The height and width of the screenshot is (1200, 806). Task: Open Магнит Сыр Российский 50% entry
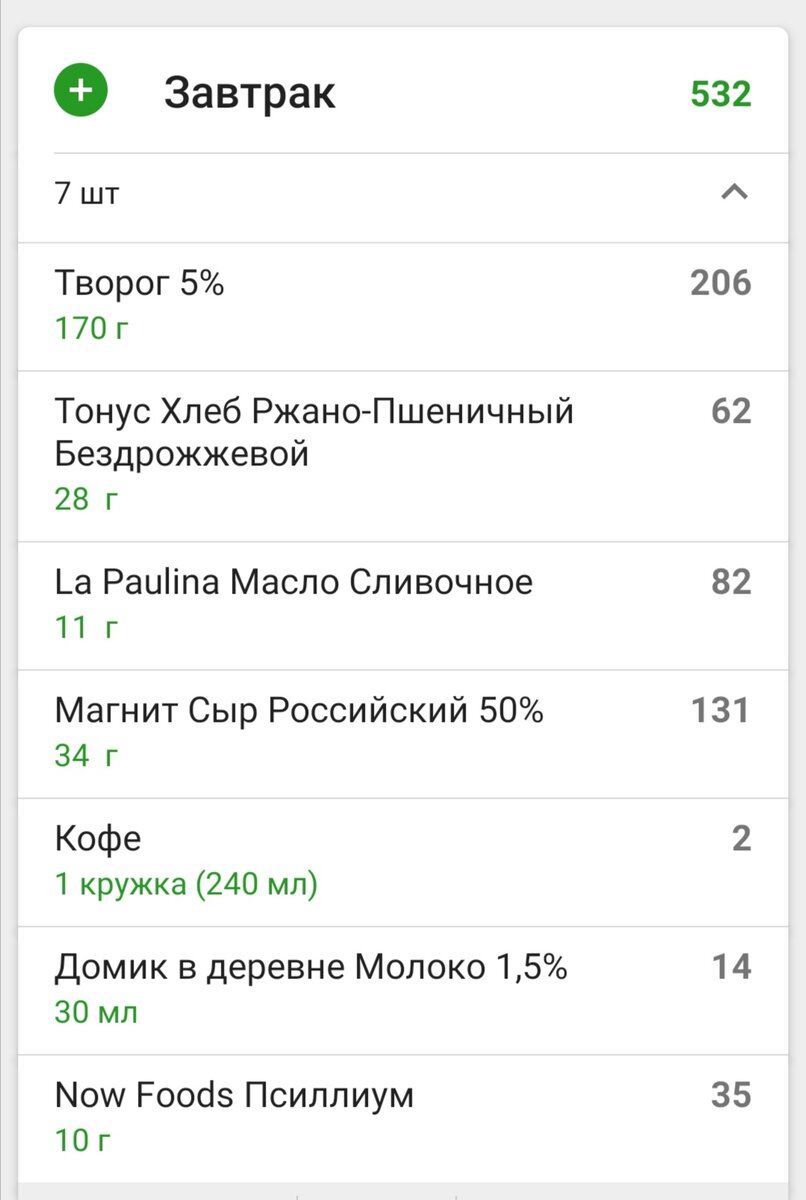(x=400, y=732)
